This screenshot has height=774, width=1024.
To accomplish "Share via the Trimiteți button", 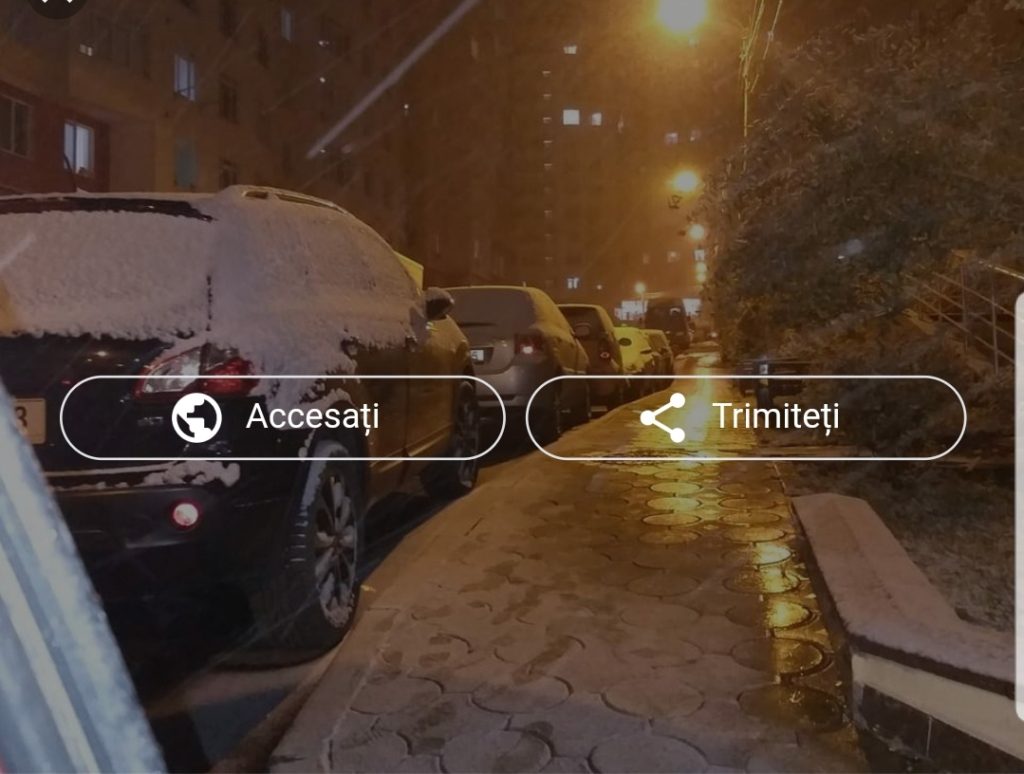I will click(x=745, y=417).
